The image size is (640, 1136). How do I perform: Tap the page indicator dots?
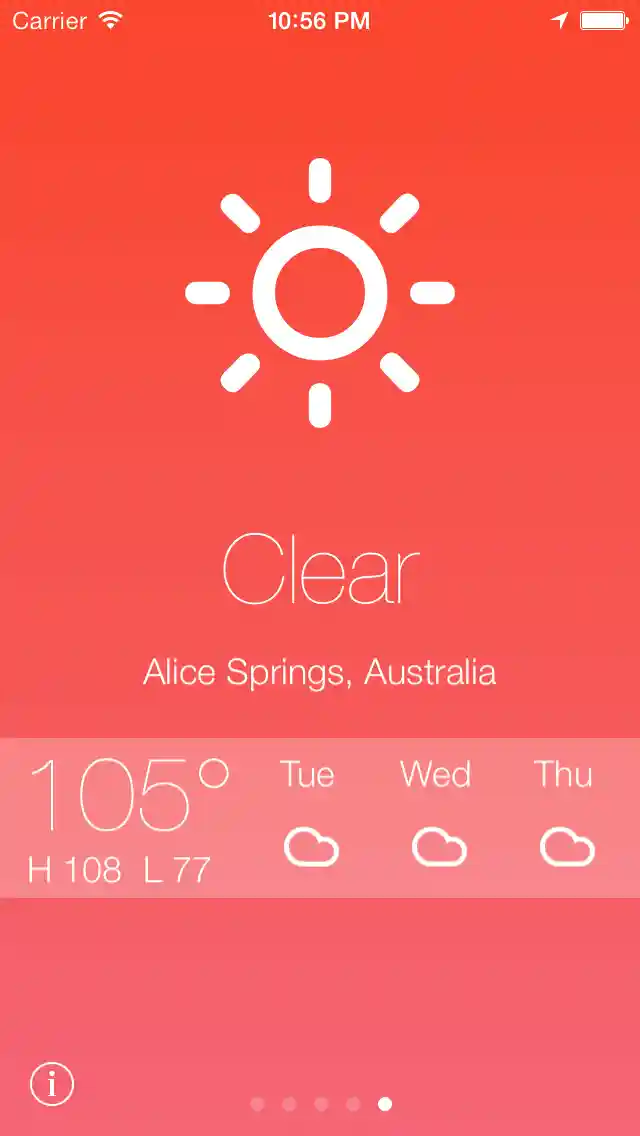tap(321, 1104)
